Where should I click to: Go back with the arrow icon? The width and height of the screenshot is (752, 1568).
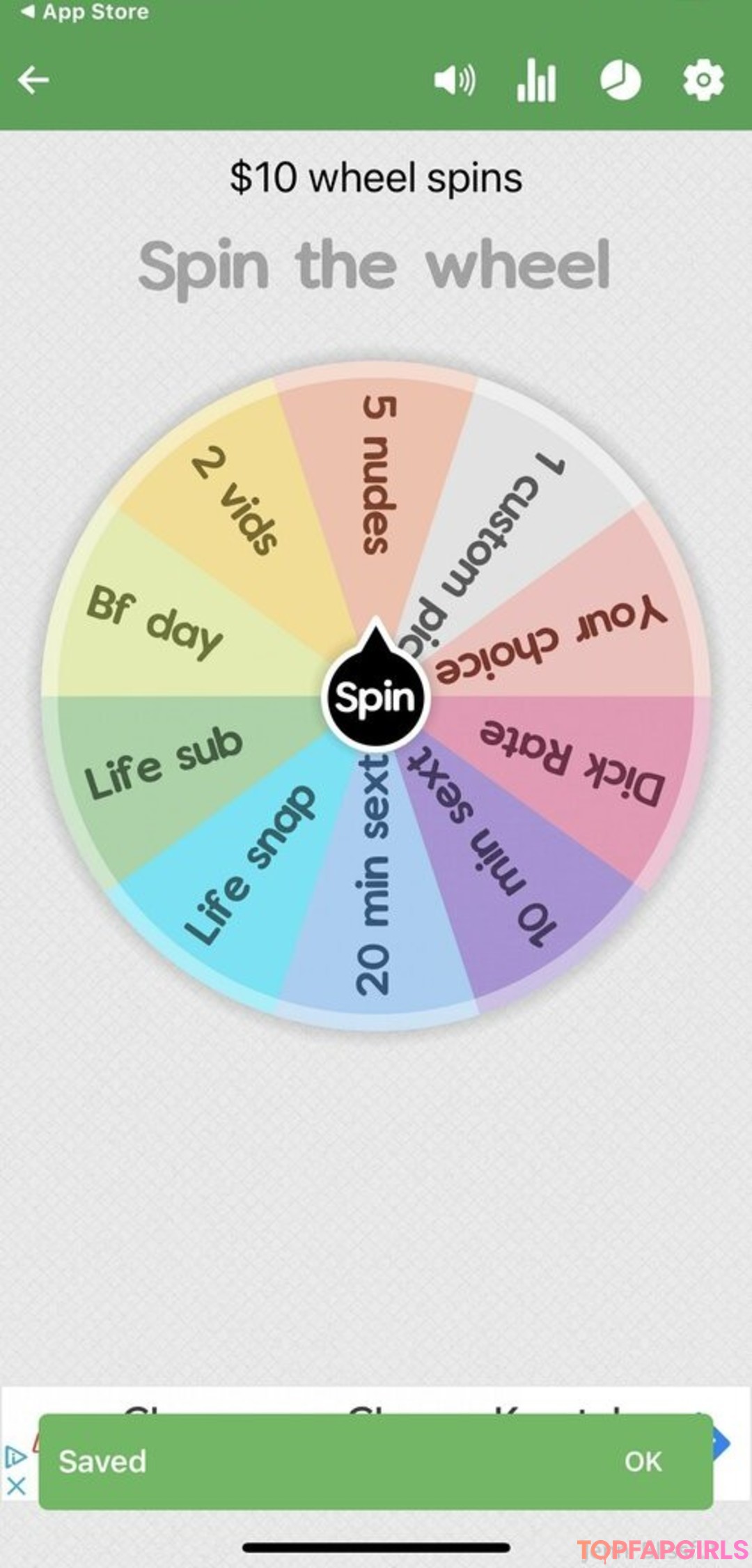click(x=33, y=80)
